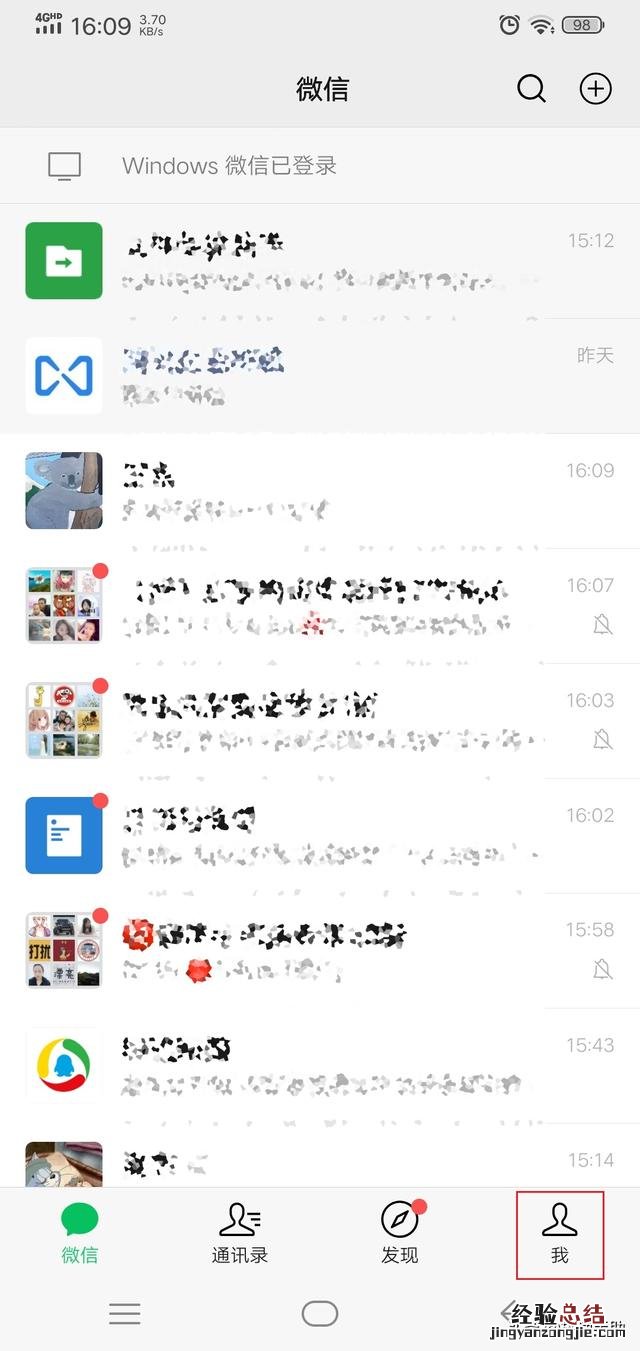Switch to the 通讯录 tab
The width and height of the screenshot is (640, 1351).
pos(240,1233)
